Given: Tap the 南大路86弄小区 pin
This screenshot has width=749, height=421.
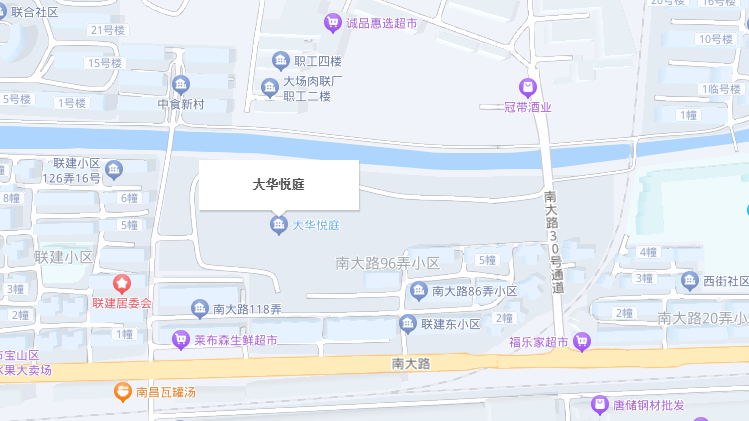Looking at the screenshot, I should coord(419,291).
